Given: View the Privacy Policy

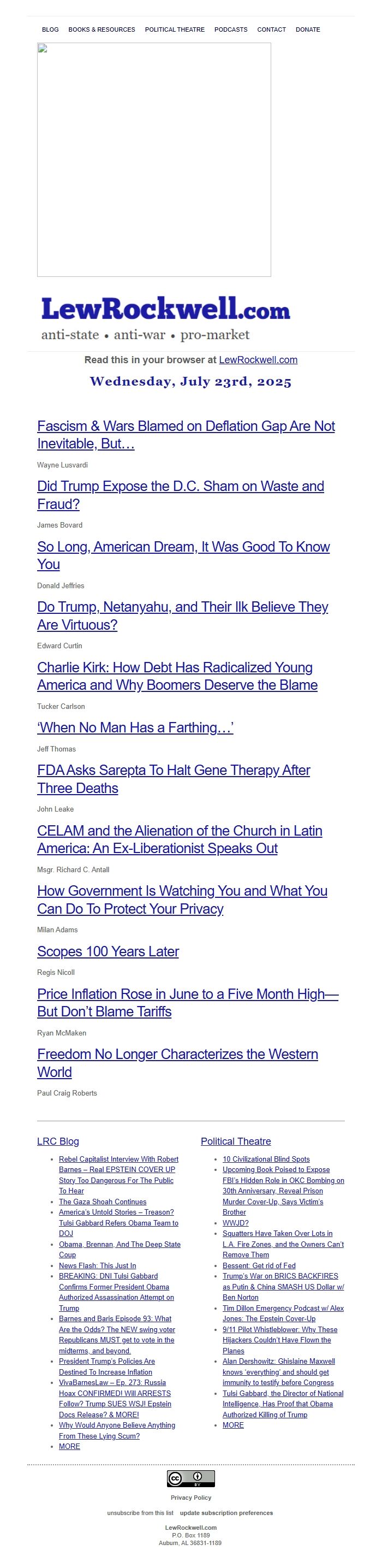Looking at the screenshot, I should 190,1498.
